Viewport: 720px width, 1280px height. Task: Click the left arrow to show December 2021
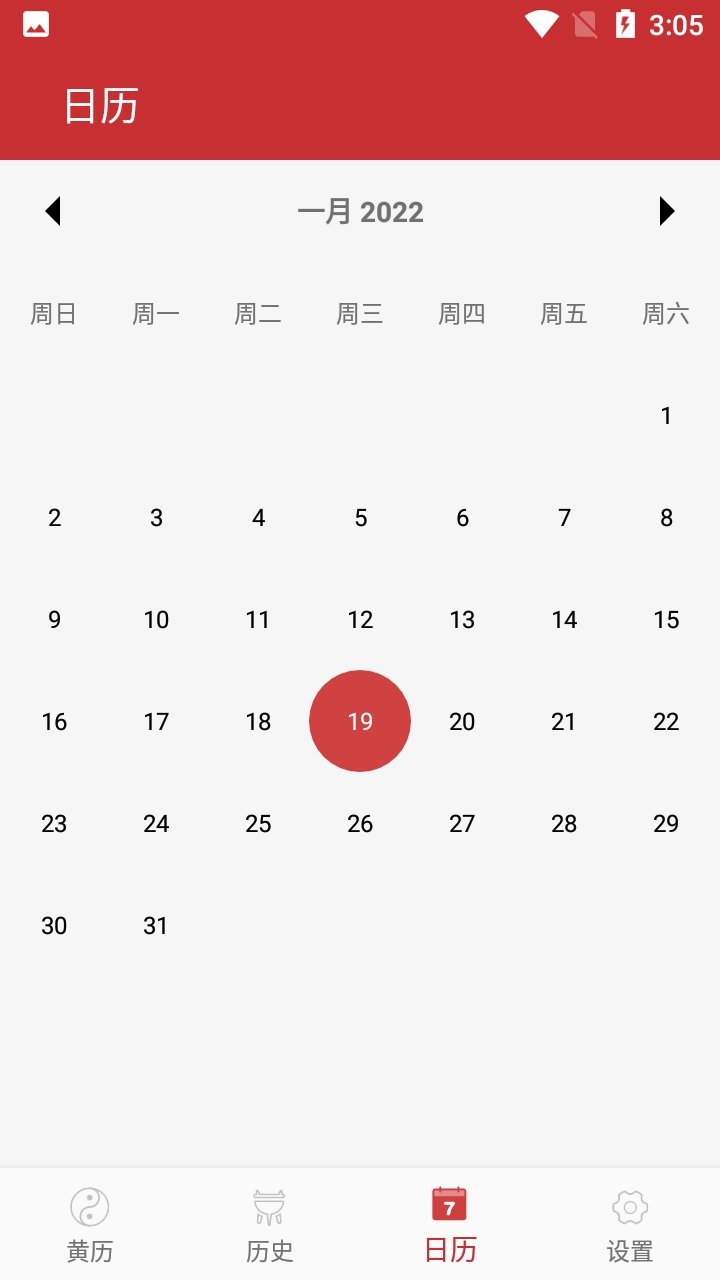54,211
